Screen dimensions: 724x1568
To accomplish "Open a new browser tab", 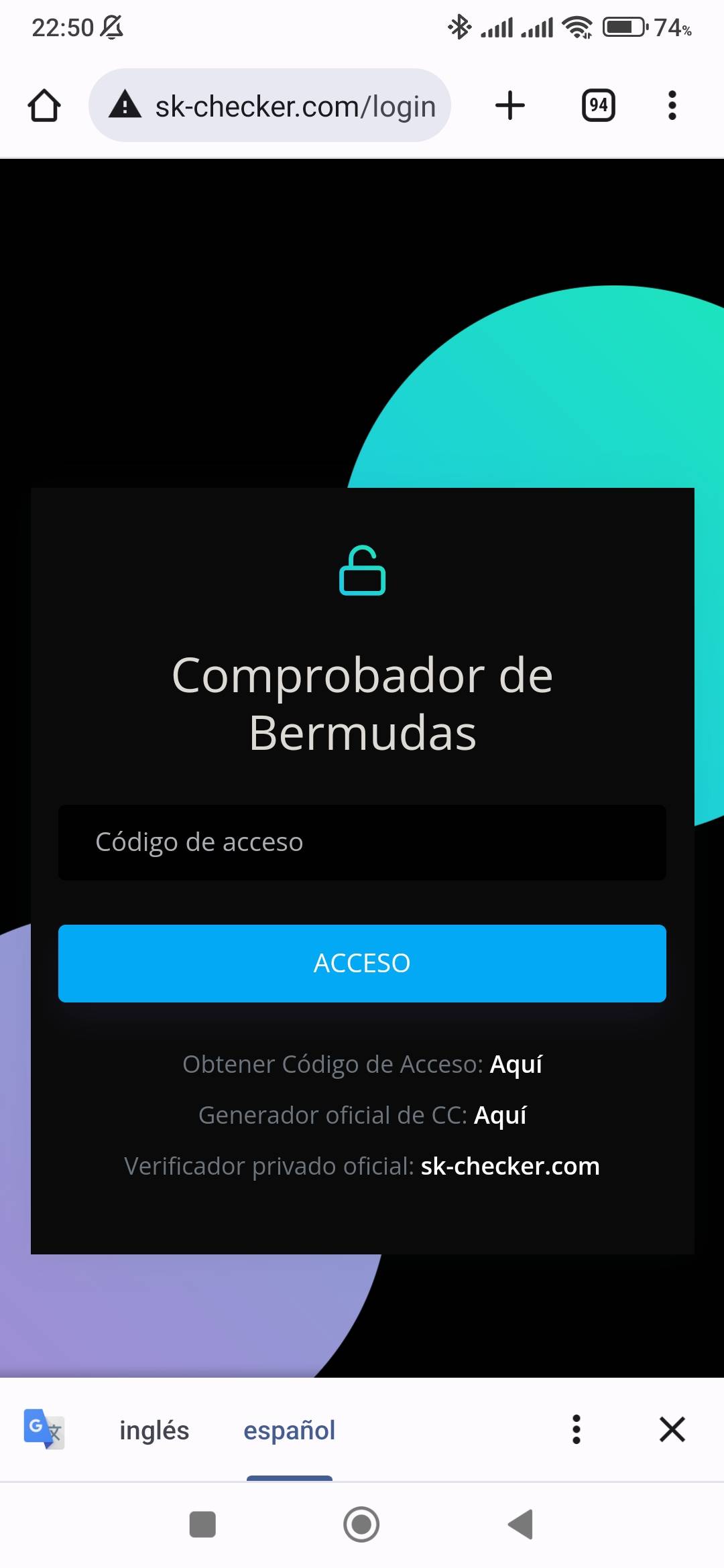I will 510,105.
